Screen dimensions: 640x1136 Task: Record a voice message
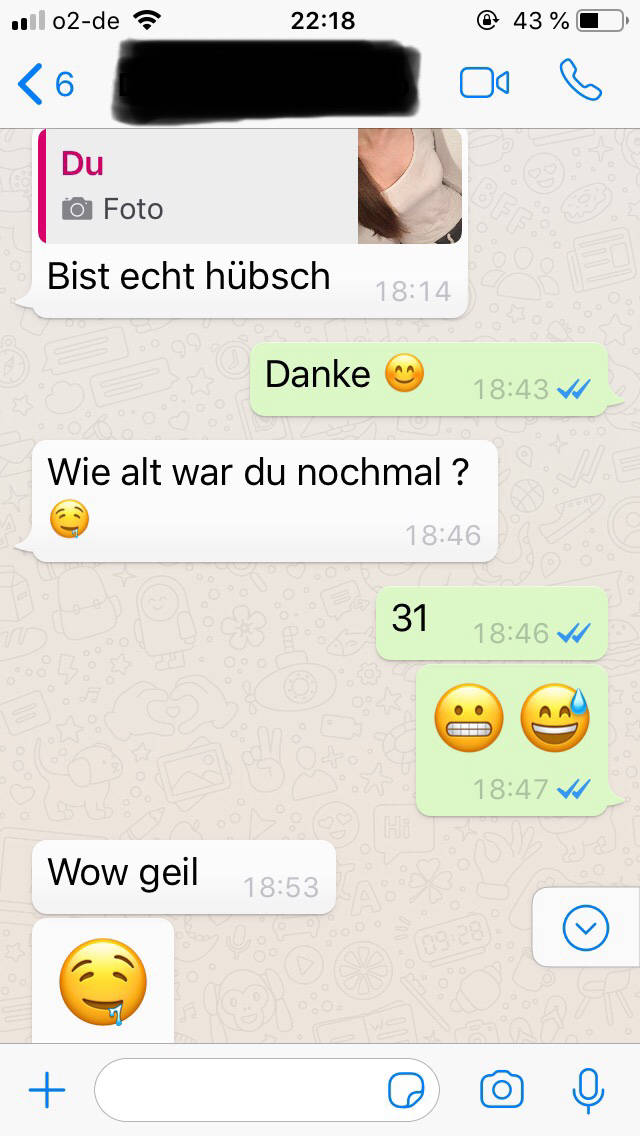tap(588, 1090)
